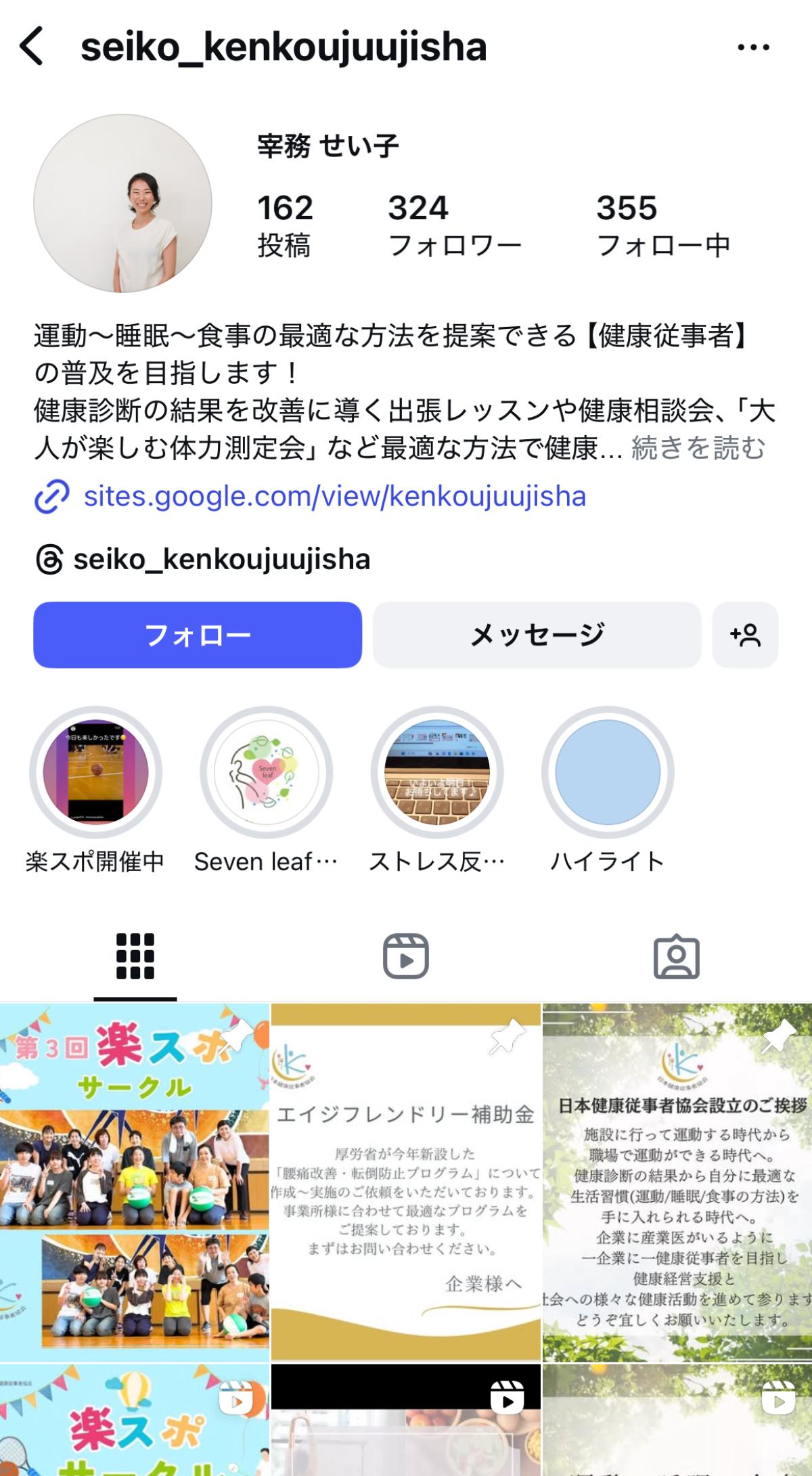Open pinned post エイジフレンドリー補助金

coord(406,1182)
